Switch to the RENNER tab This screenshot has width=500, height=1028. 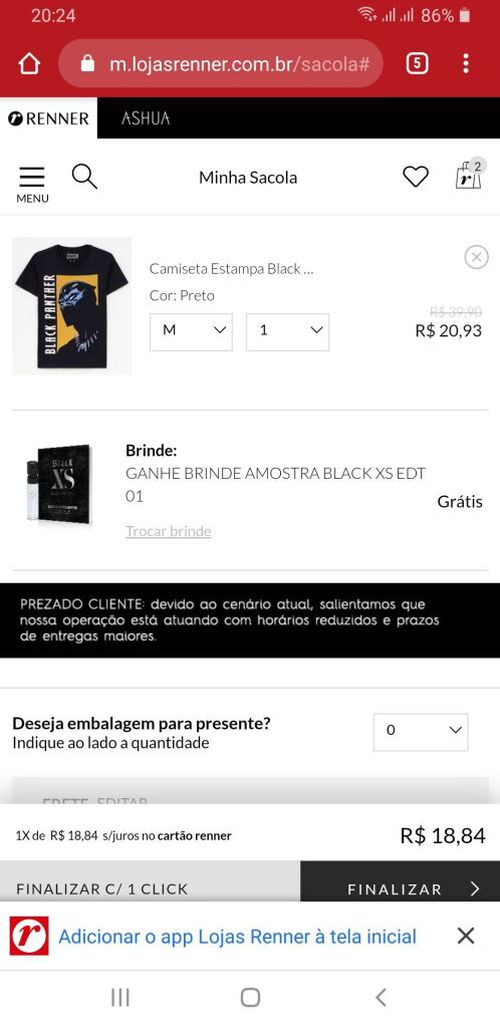(48, 119)
